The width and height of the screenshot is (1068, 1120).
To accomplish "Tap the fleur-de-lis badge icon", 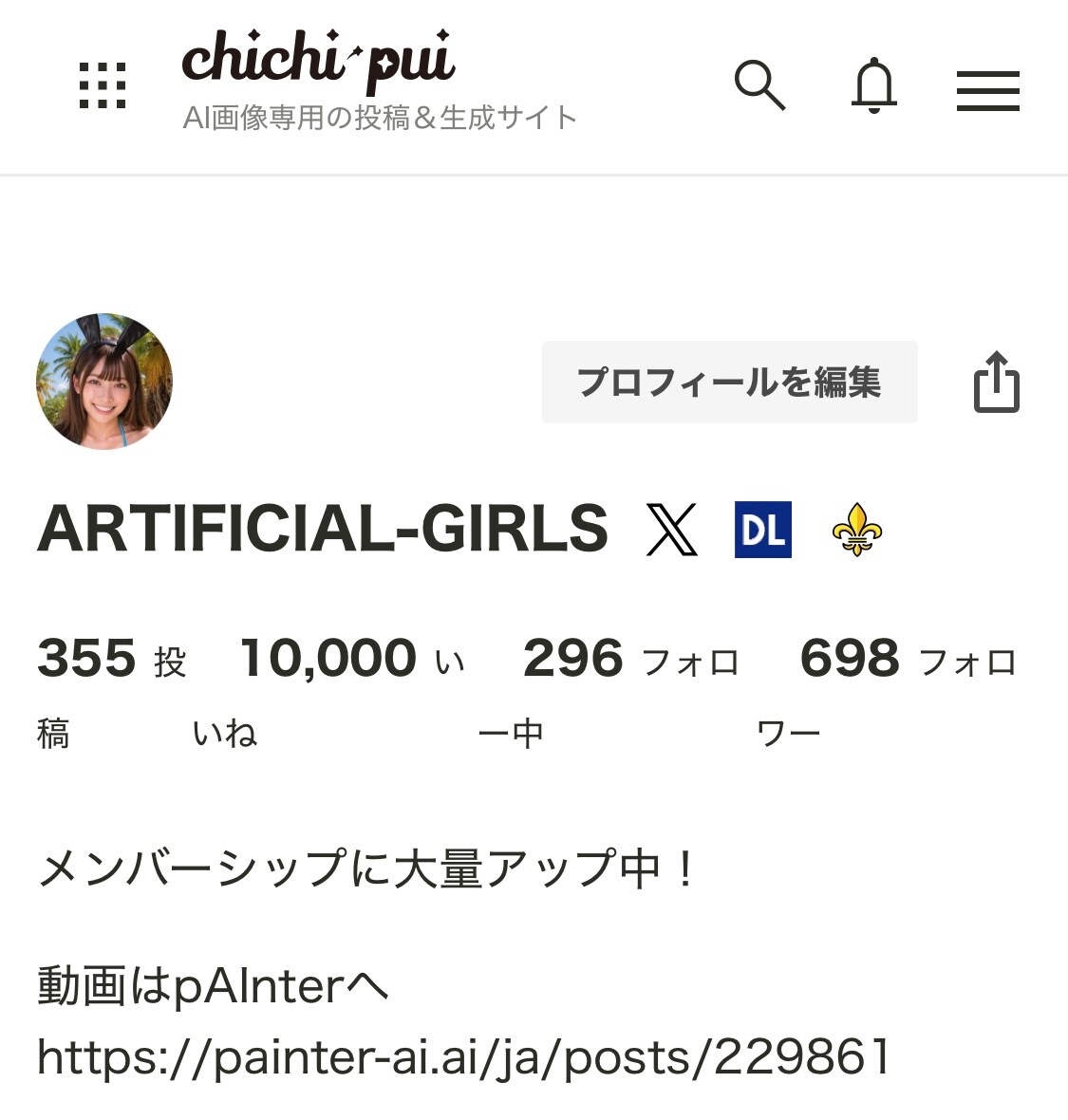I will 856,530.
